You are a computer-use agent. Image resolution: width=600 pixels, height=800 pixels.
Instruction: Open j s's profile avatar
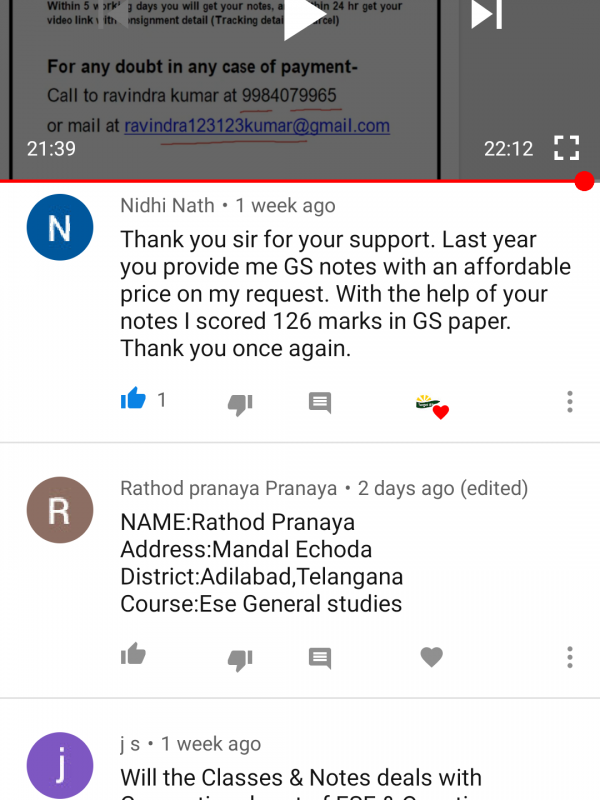click(x=59, y=766)
